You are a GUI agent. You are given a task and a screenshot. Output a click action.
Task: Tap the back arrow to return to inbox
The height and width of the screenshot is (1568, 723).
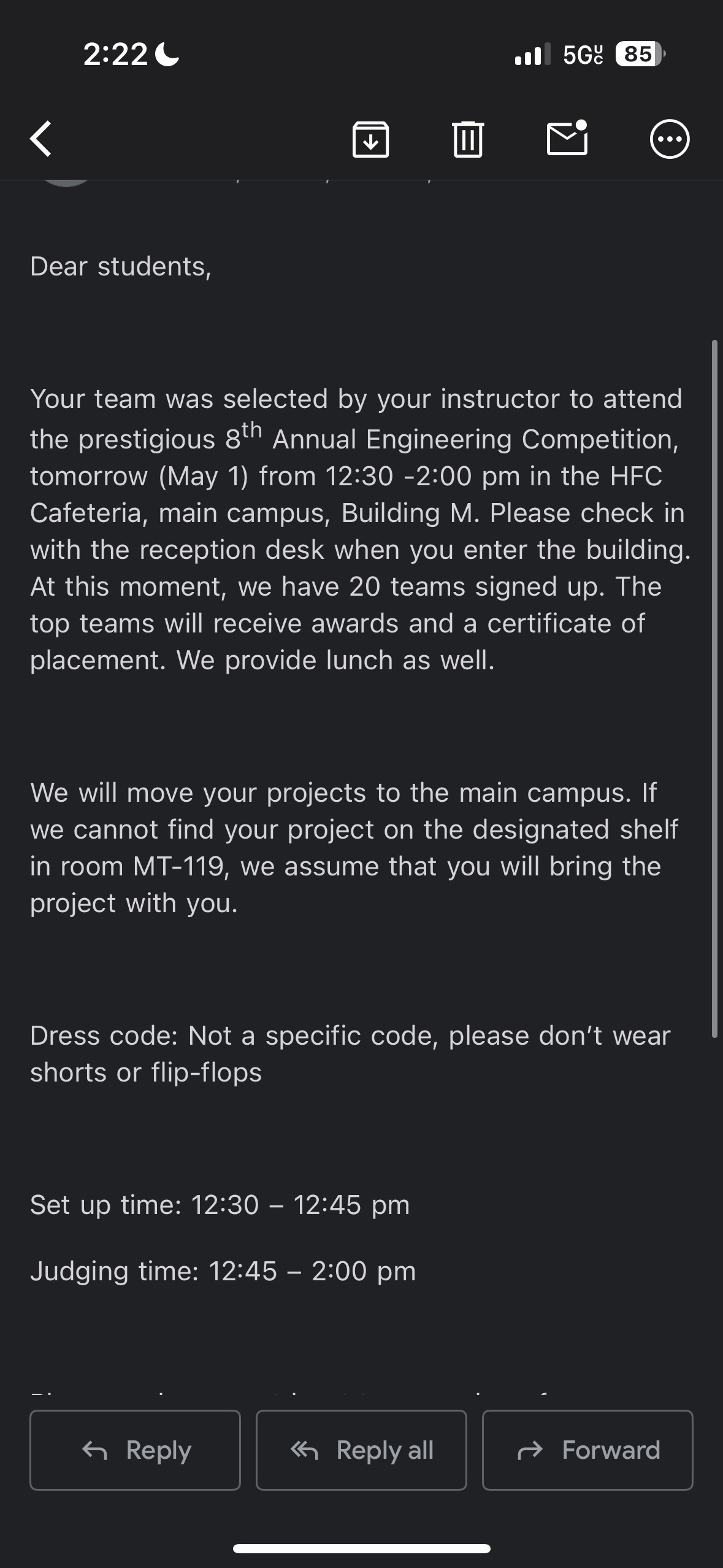tap(40, 139)
